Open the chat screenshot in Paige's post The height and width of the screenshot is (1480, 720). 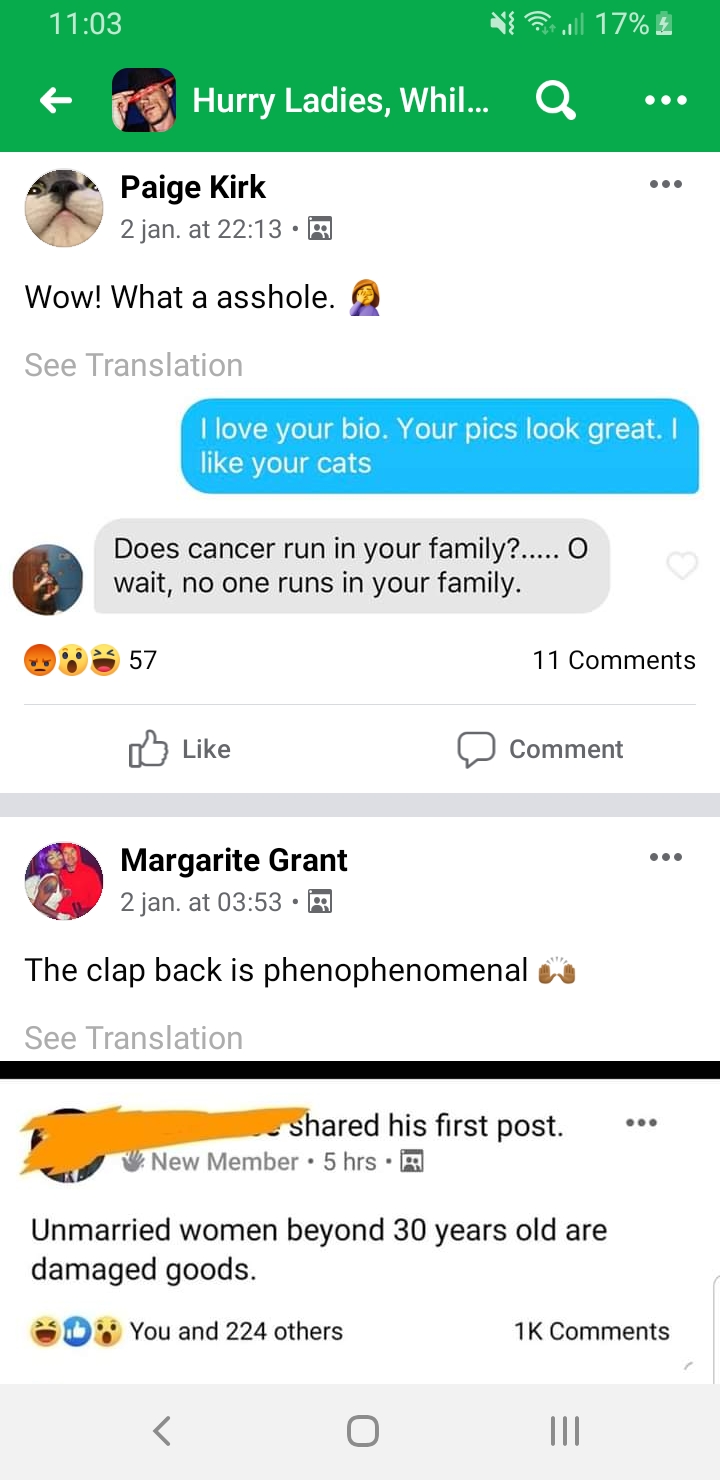click(x=360, y=505)
